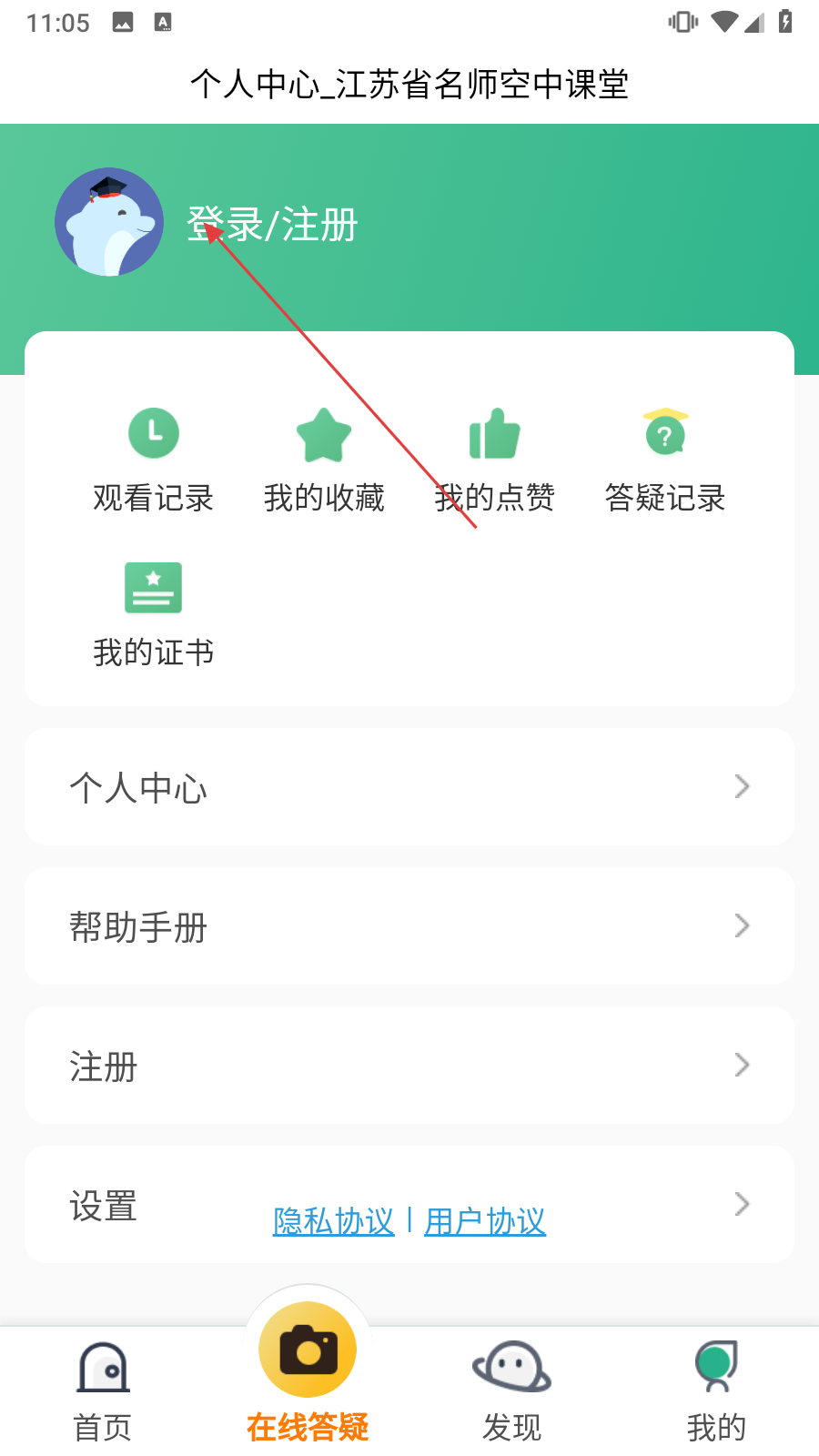Tap the dolphin profile avatar
The image size is (819, 1456).
pos(109,222)
